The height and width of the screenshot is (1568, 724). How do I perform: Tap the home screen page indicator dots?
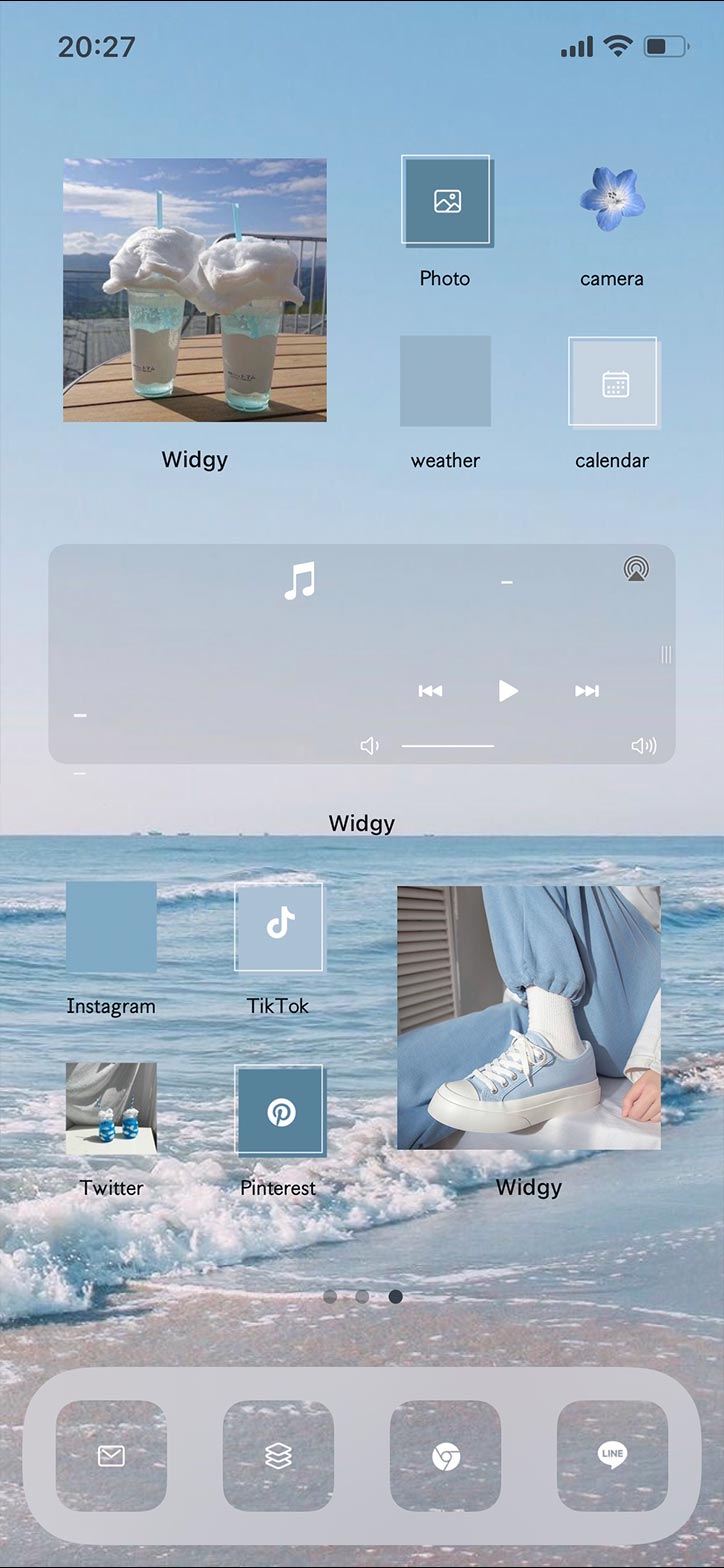(362, 1296)
